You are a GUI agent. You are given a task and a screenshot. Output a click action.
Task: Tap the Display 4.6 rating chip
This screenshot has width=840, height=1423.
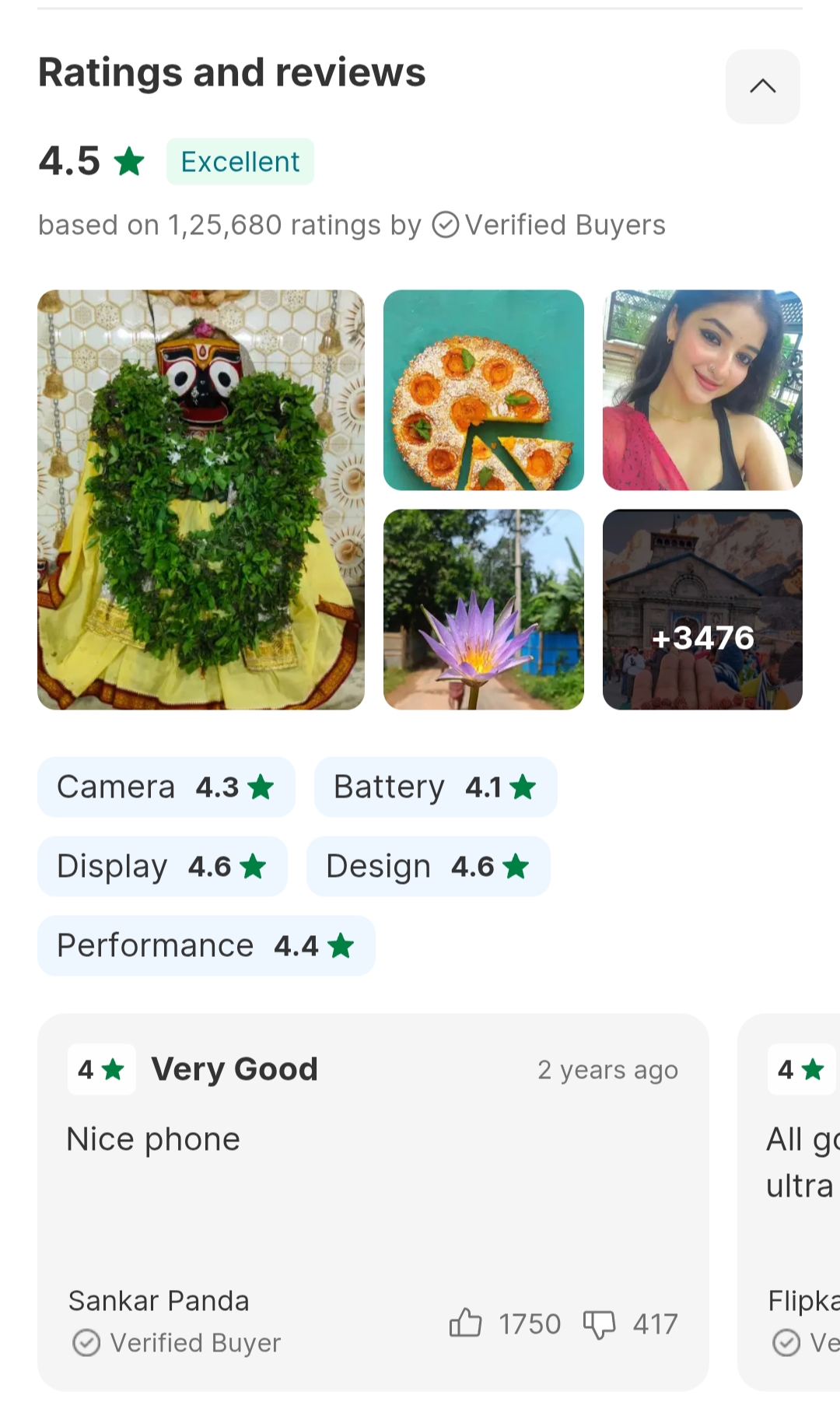coord(162,867)
